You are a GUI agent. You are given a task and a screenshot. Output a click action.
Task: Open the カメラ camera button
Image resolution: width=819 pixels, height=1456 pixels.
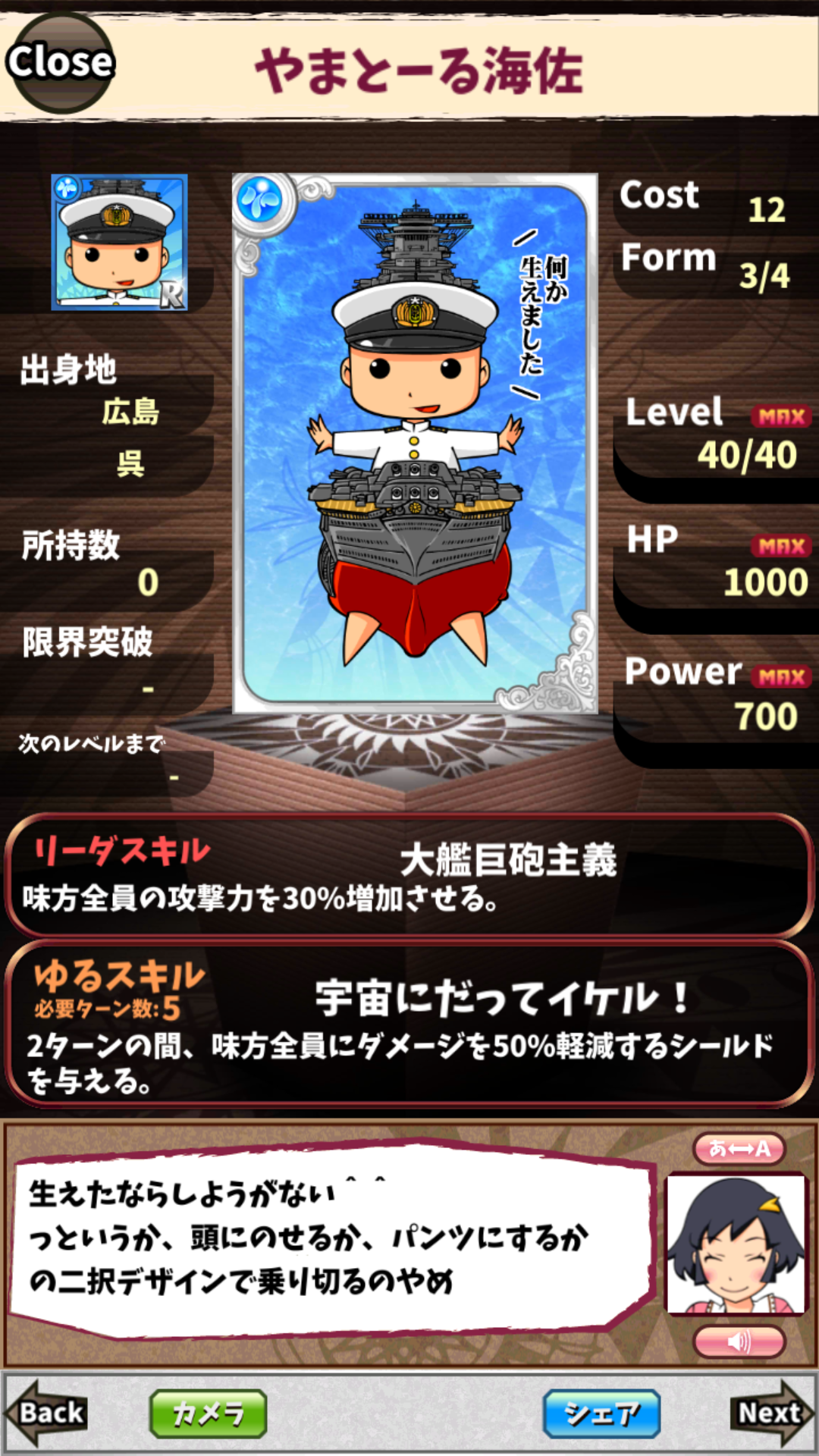(x=208, y=1414)
